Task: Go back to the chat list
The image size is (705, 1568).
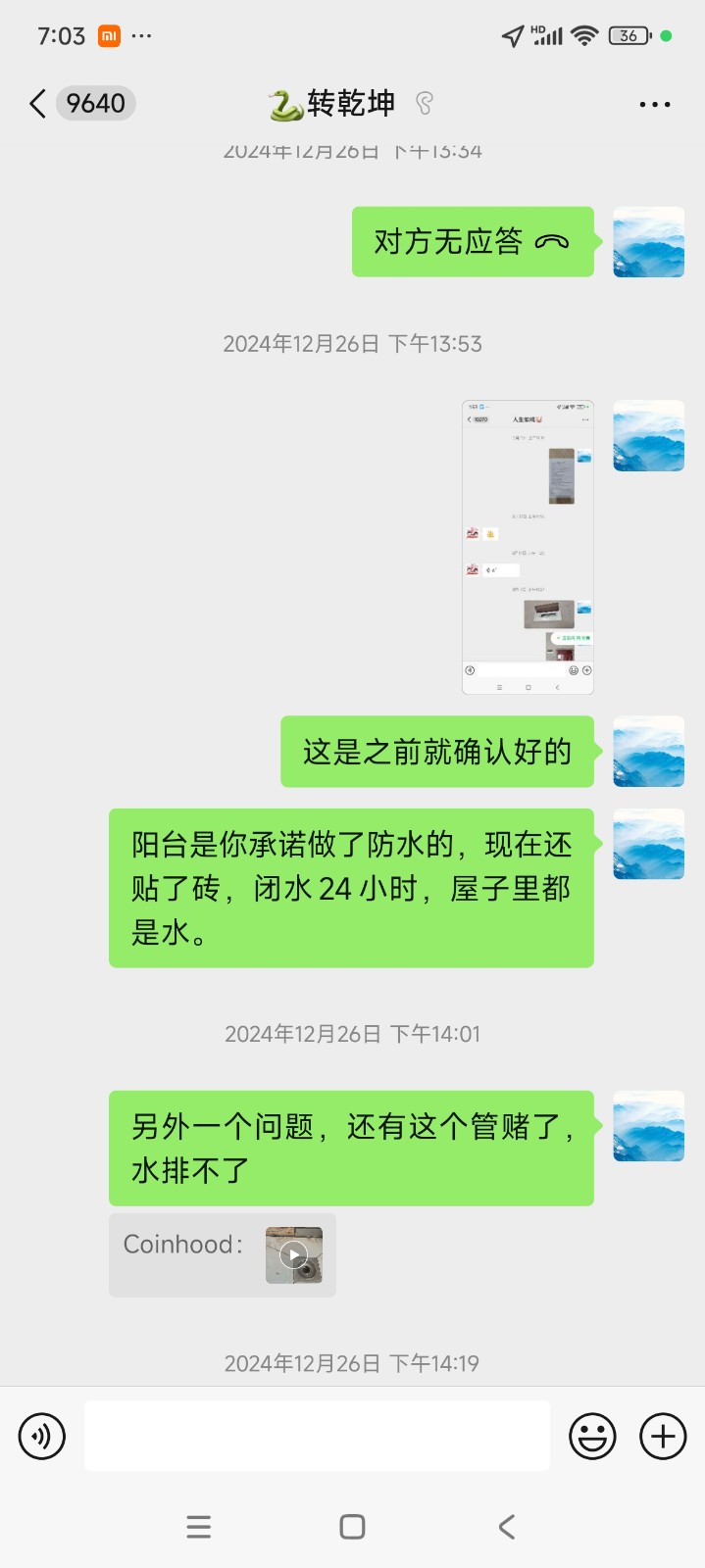Action: click(x=39, y=104)
